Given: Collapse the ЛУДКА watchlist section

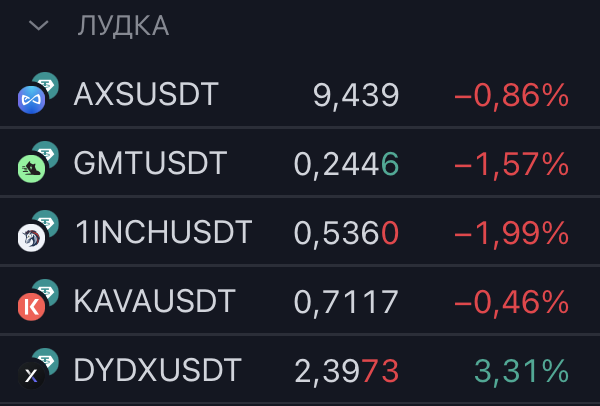Looking at the screenshot, I should tap(39, 26).
